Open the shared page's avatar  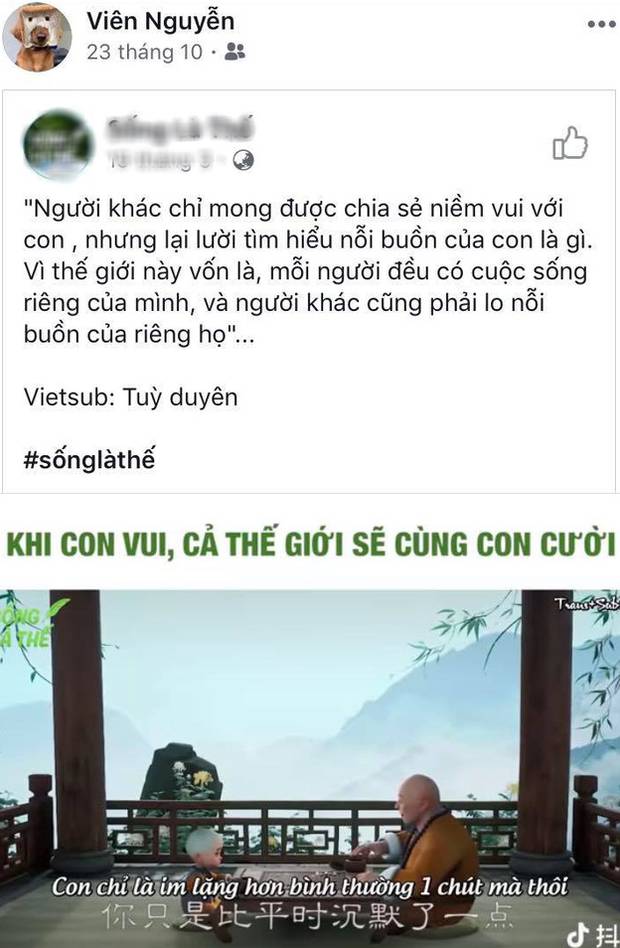point(58,144)
